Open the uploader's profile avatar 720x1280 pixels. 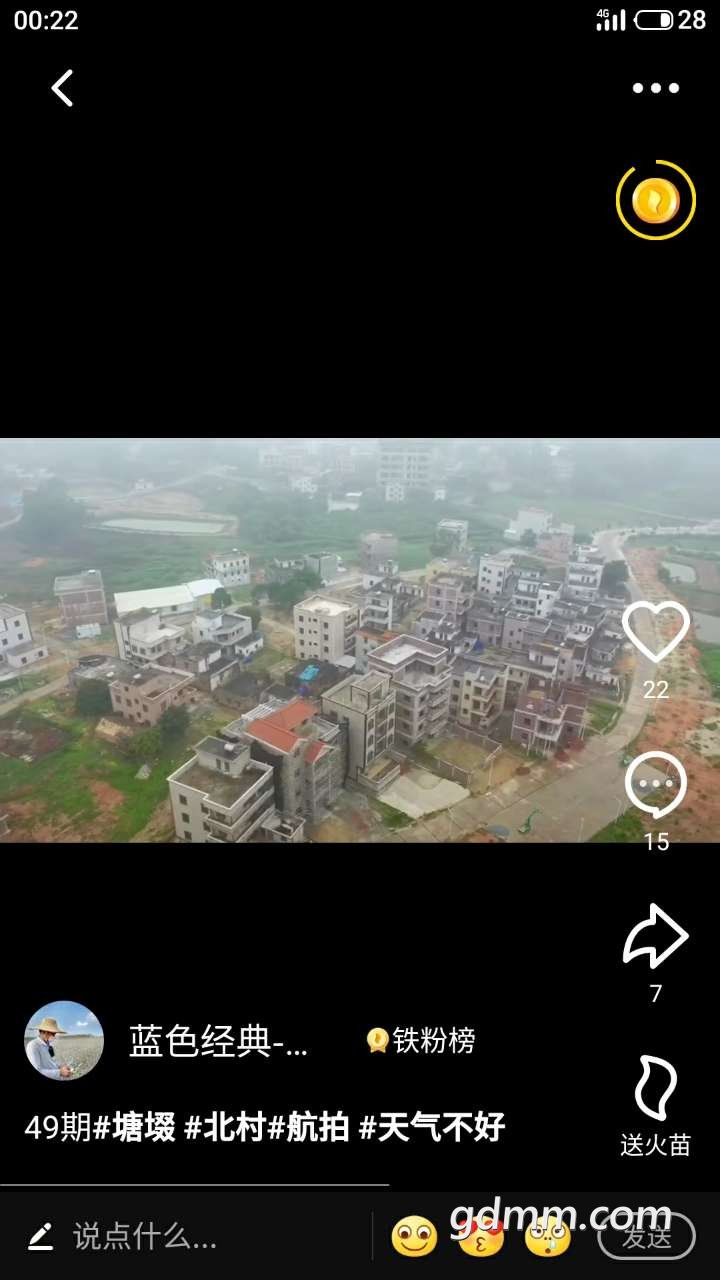(x=64, y=1040)
